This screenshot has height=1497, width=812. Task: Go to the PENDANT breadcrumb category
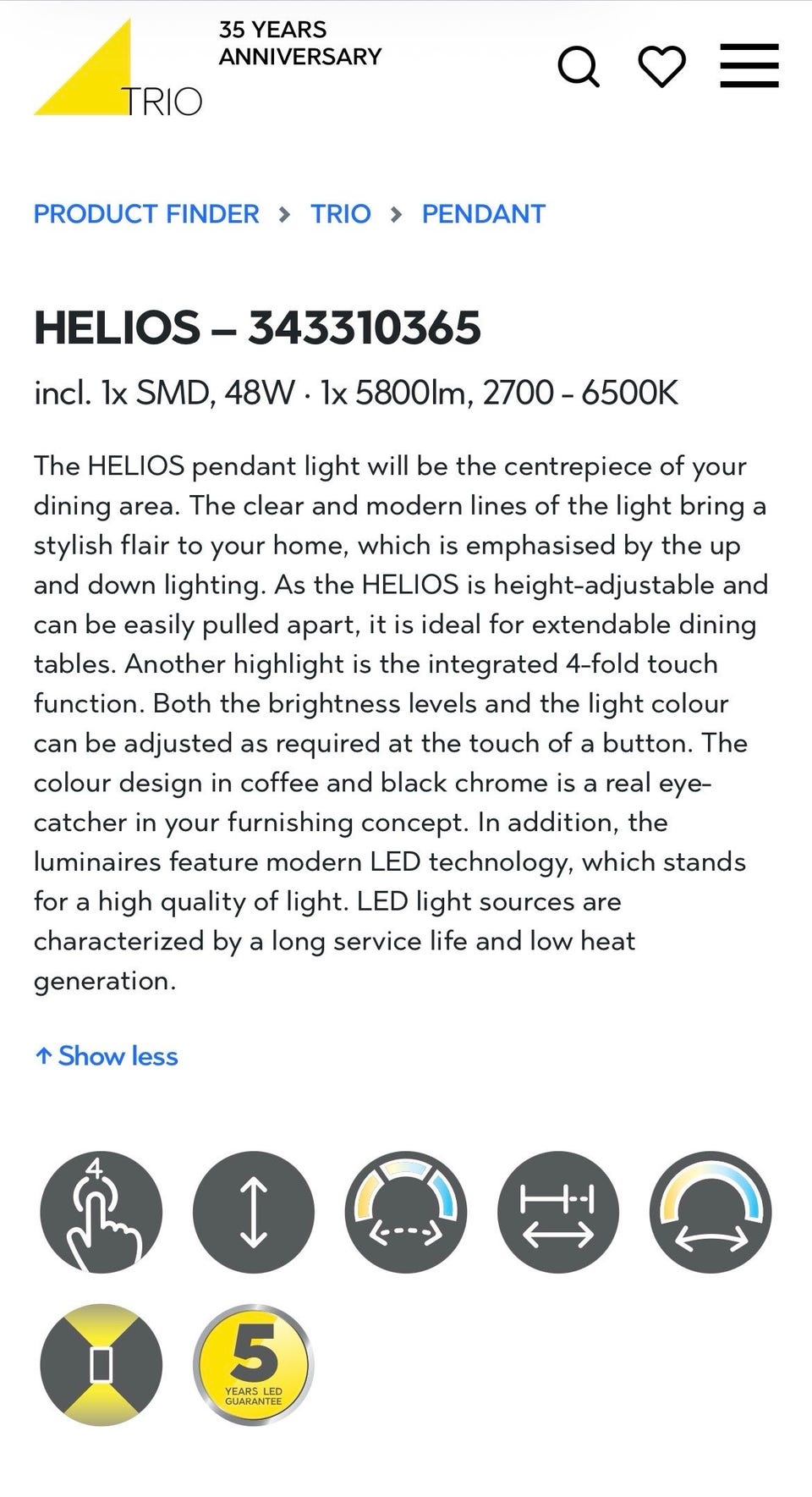click(484, 214)
